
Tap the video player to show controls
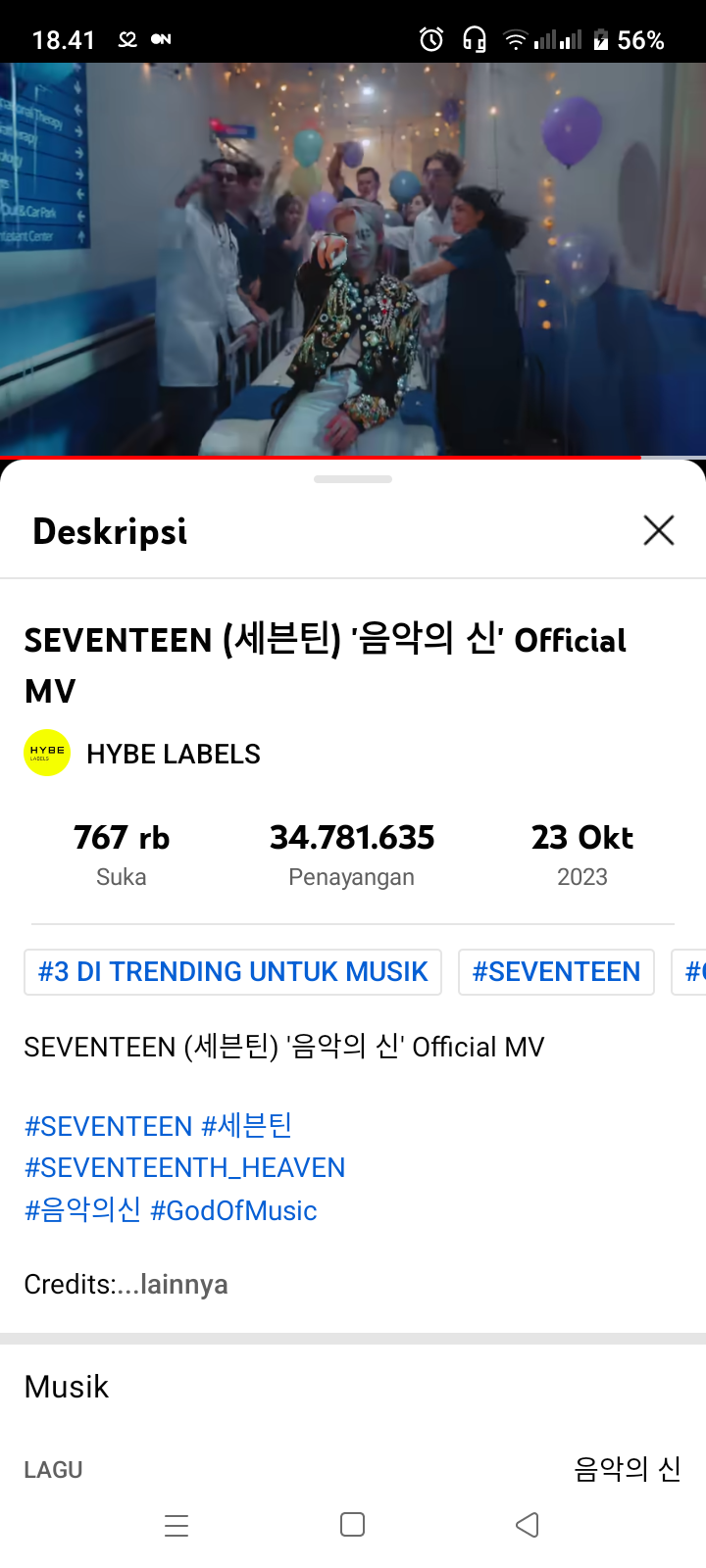pyautogui.click(x=353, y=260)
